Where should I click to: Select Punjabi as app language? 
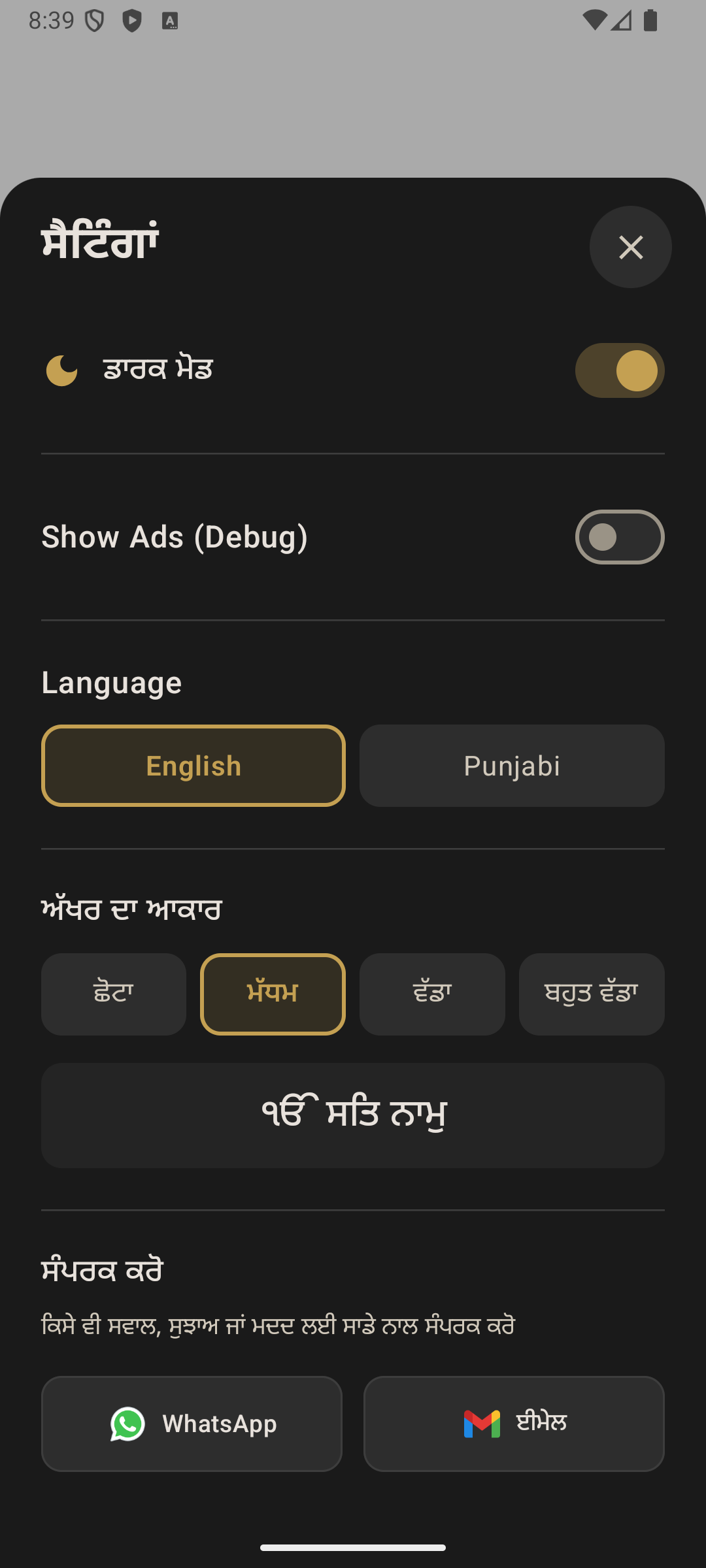click(x=512, y=765)
